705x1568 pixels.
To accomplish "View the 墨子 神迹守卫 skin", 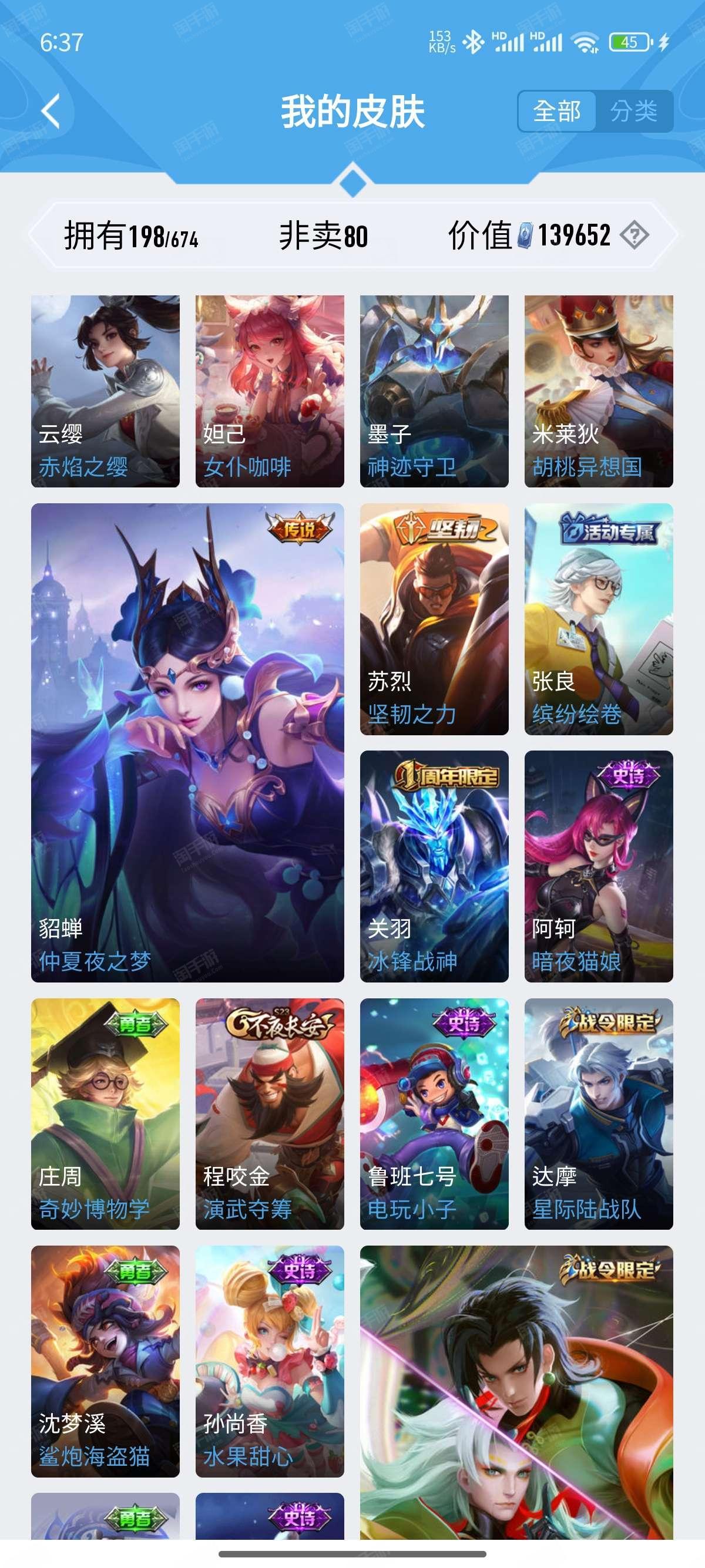I will (434, 391).
